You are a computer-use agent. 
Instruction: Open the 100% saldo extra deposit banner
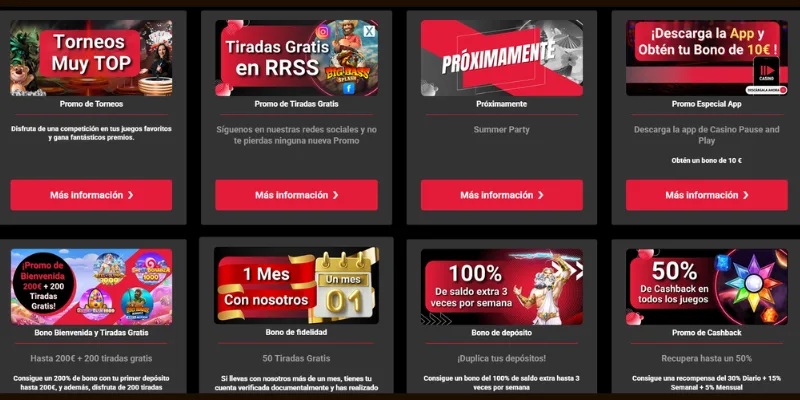(501, 286)
